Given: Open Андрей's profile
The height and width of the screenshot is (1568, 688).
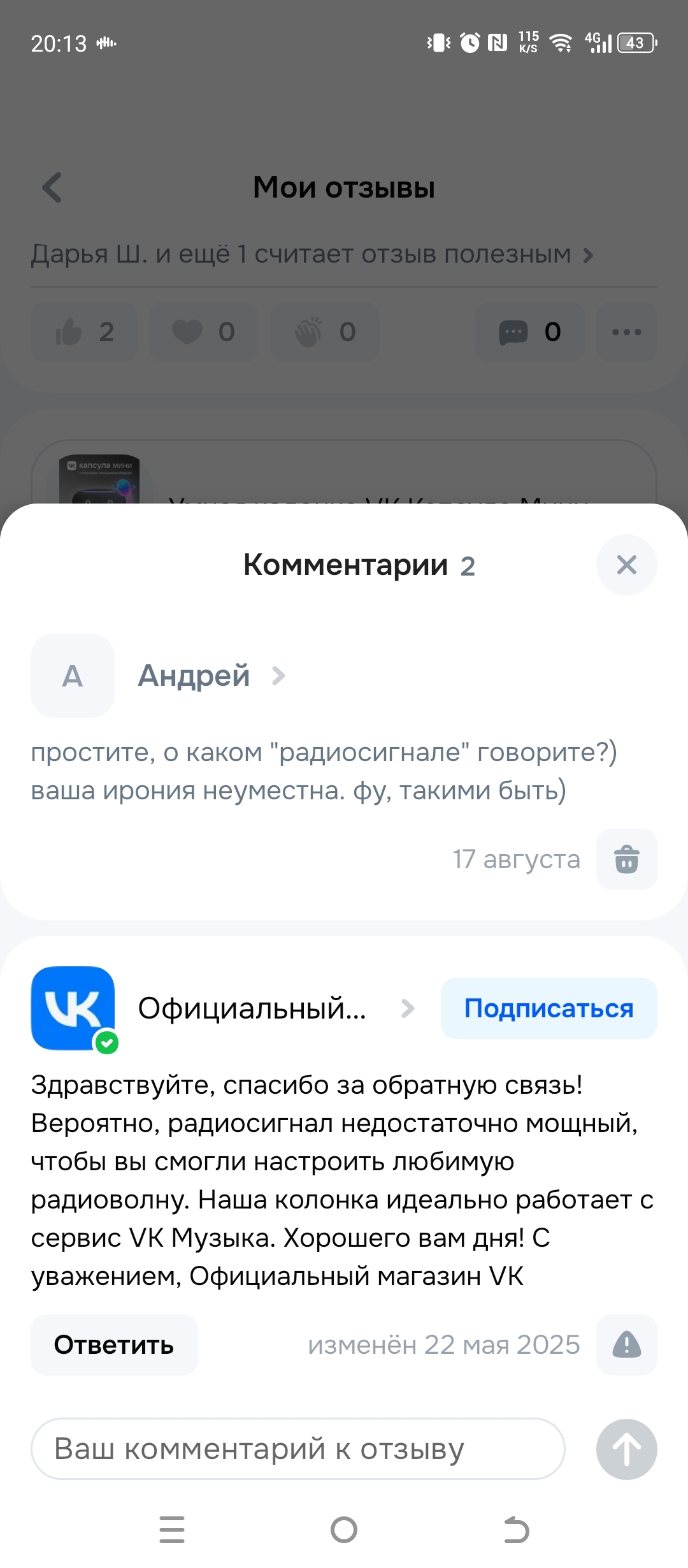Looking at the screenshot, I should pyautogui.click(x=194, y=676).
